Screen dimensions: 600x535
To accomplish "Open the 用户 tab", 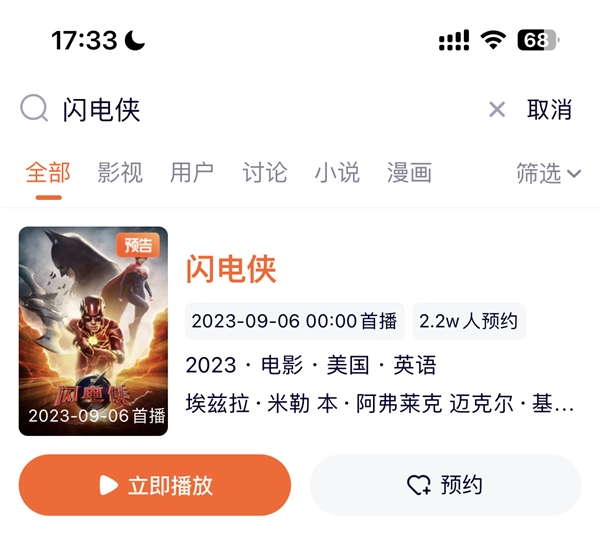I will [192, 173].
